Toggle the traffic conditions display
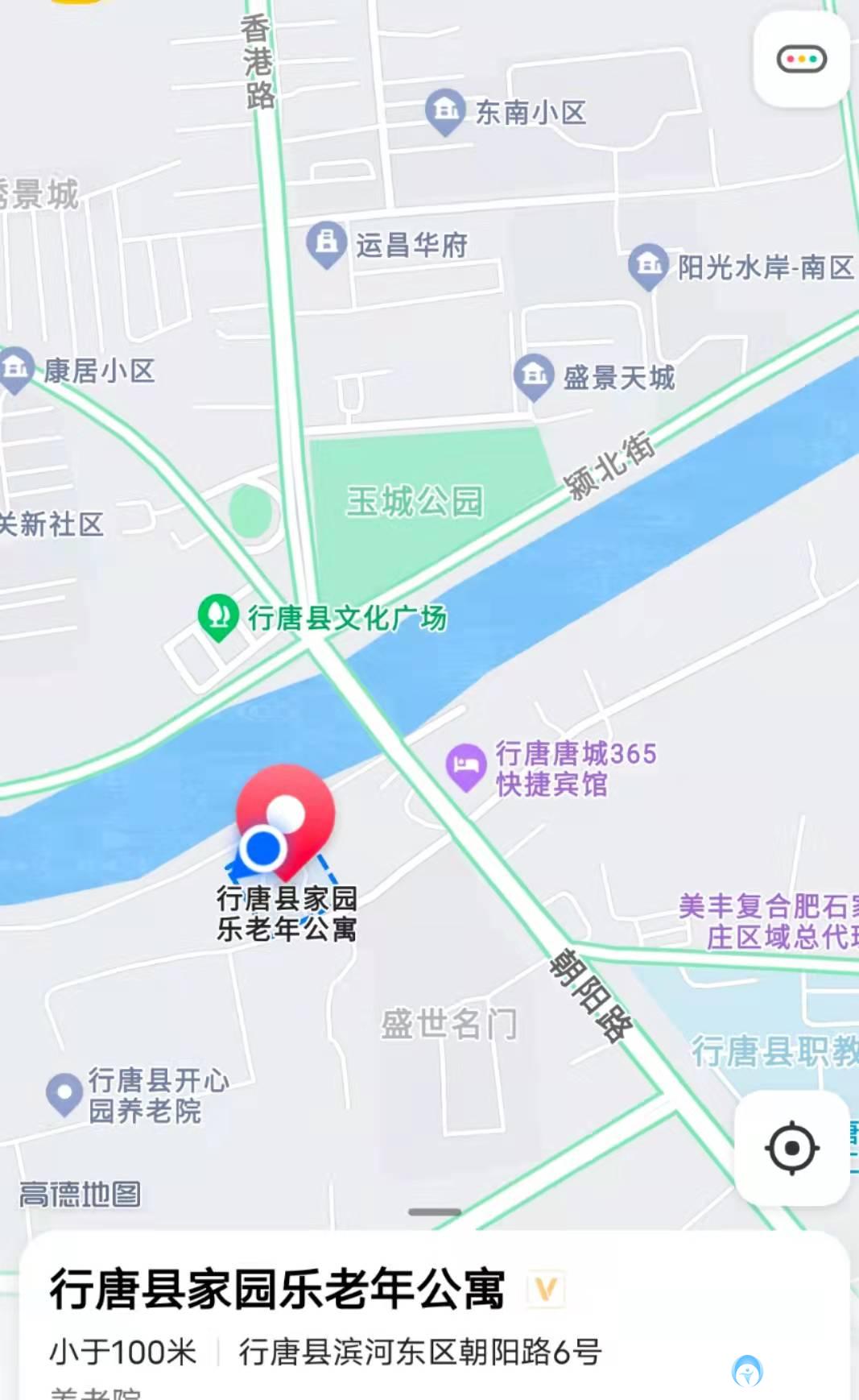 (802, 60)
